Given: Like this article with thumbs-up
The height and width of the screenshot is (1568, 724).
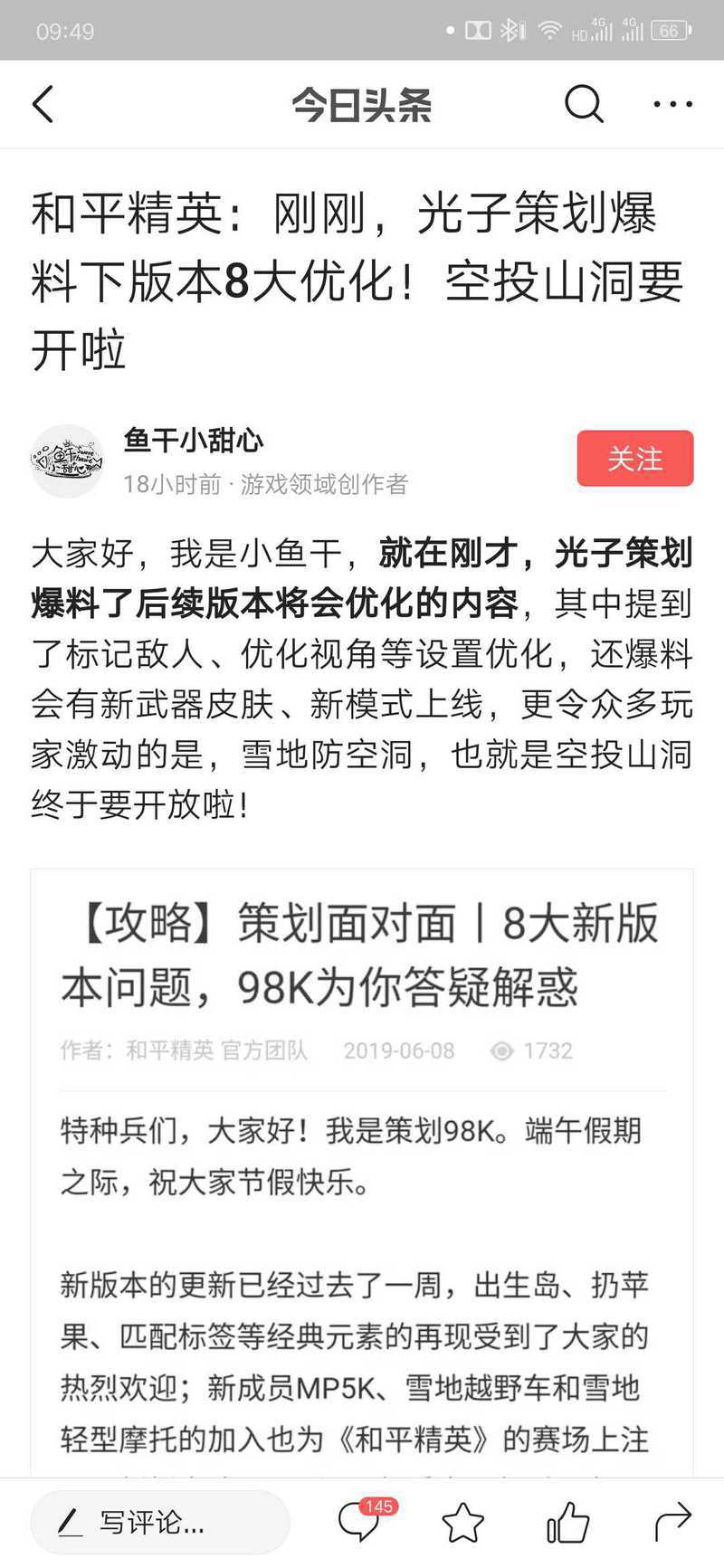Looking at the screenshot, I should (568, 1522).
